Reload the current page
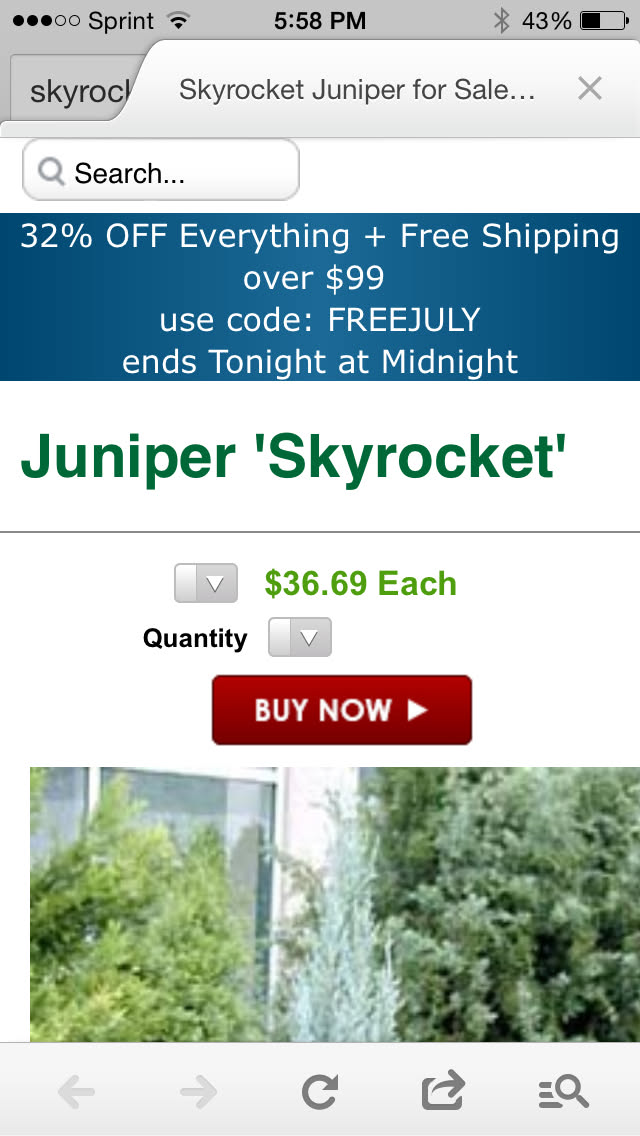Screen dimensions: 640x1136 click(320, 1092)
